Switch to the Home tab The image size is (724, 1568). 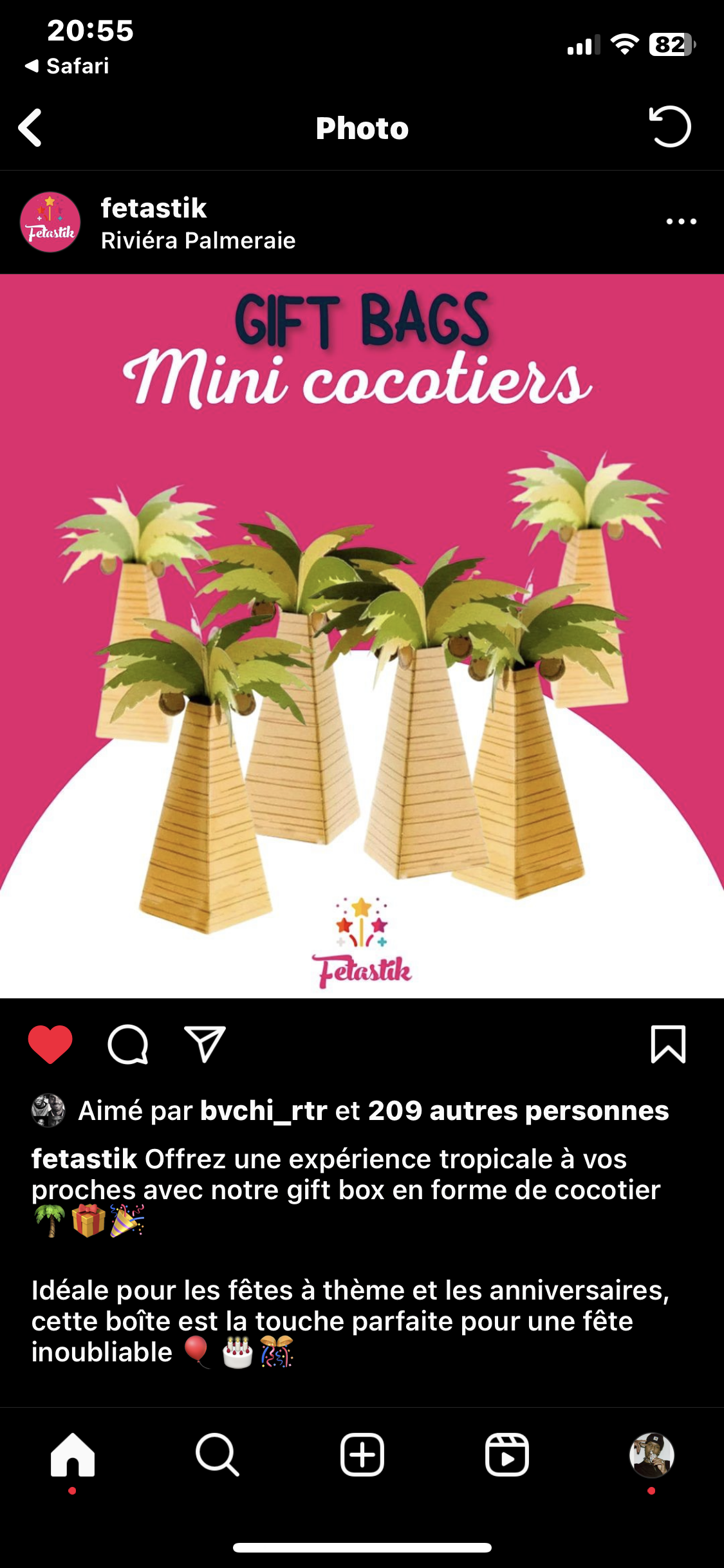click(x=73, y=1455)
